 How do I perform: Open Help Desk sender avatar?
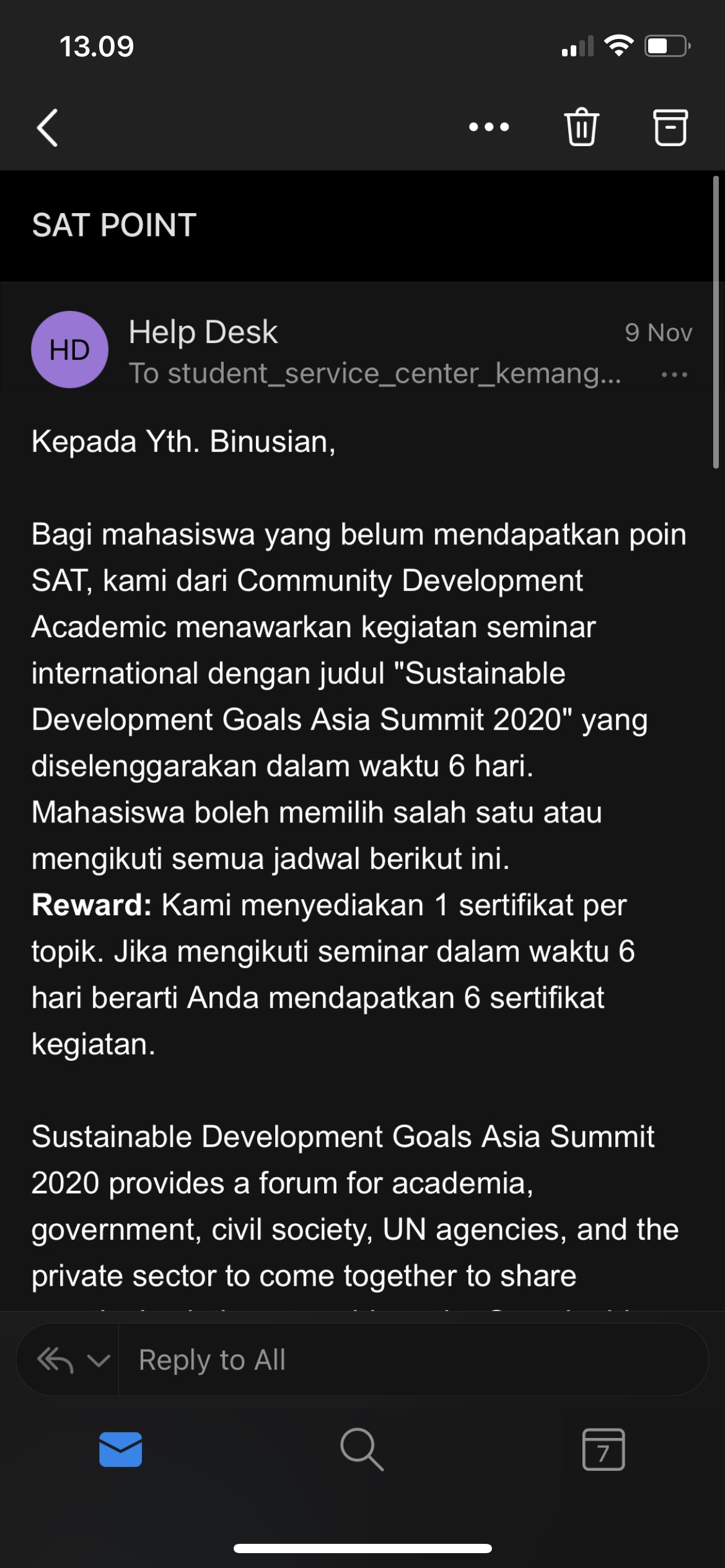click(69, 350)
